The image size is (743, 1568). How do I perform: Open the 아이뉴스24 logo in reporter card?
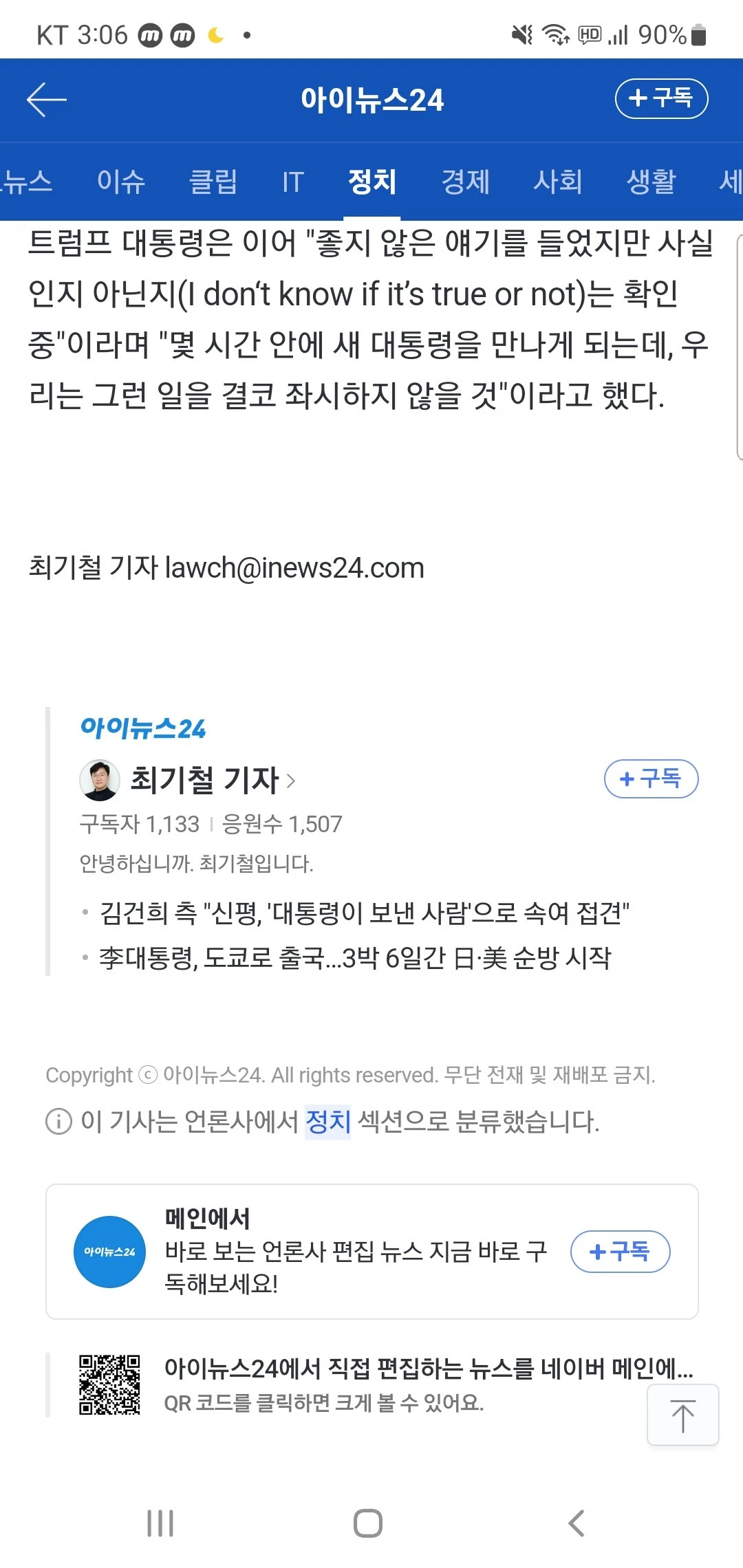[143, 728]
